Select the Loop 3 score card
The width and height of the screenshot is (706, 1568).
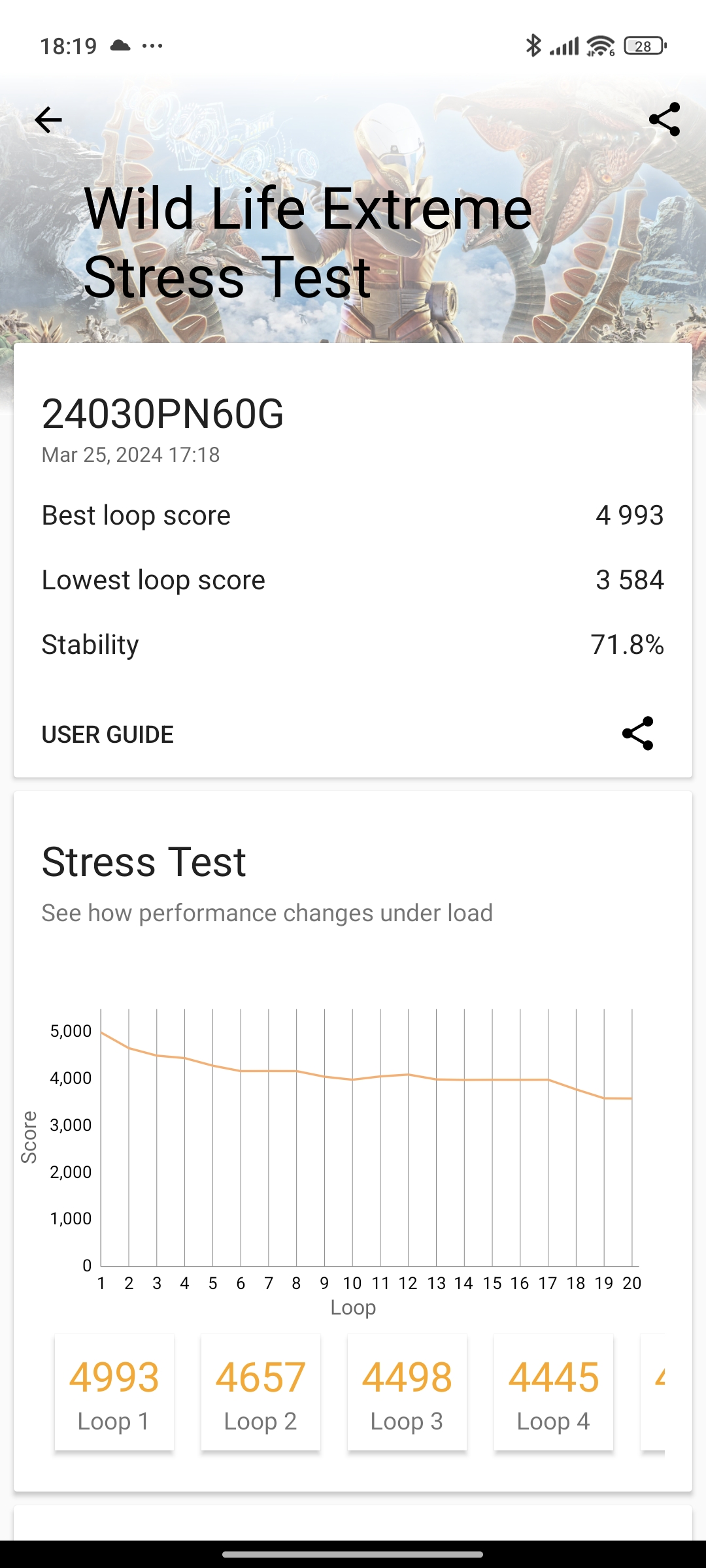[407, 1393]
